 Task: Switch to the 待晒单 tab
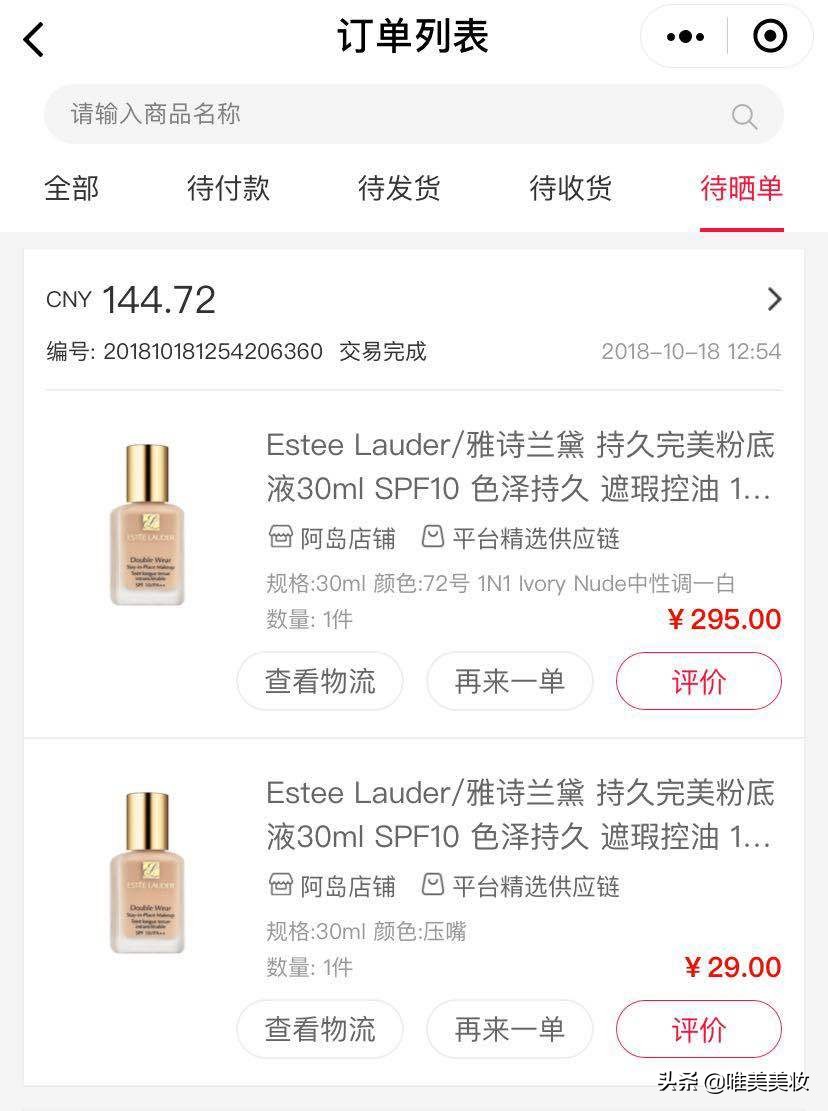(x=741, y=189)
